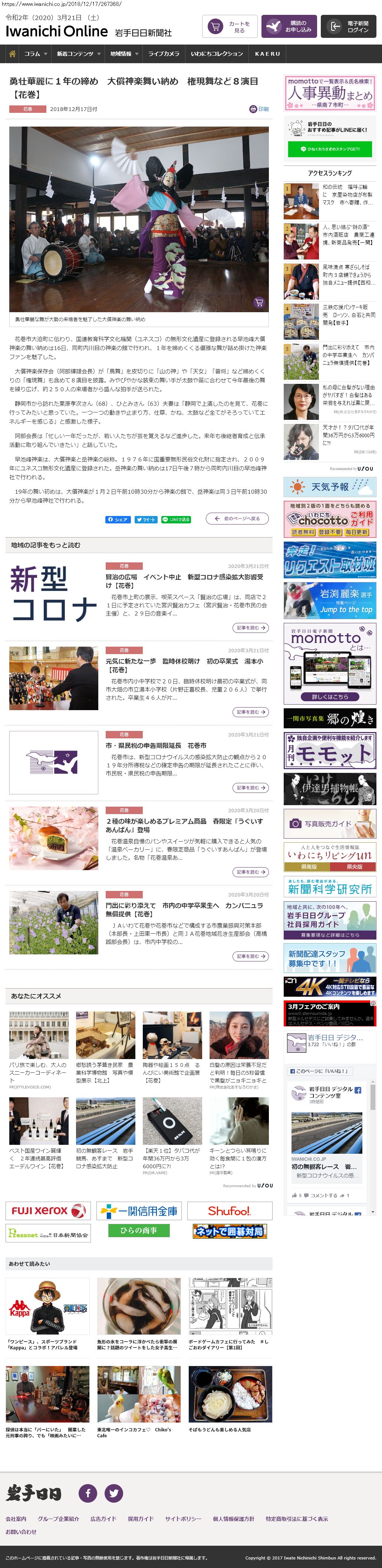Select the サイトポリシー footer link
Image resolution: width=382 pixels, height=1568 pixels.
tap(183, 1519)
